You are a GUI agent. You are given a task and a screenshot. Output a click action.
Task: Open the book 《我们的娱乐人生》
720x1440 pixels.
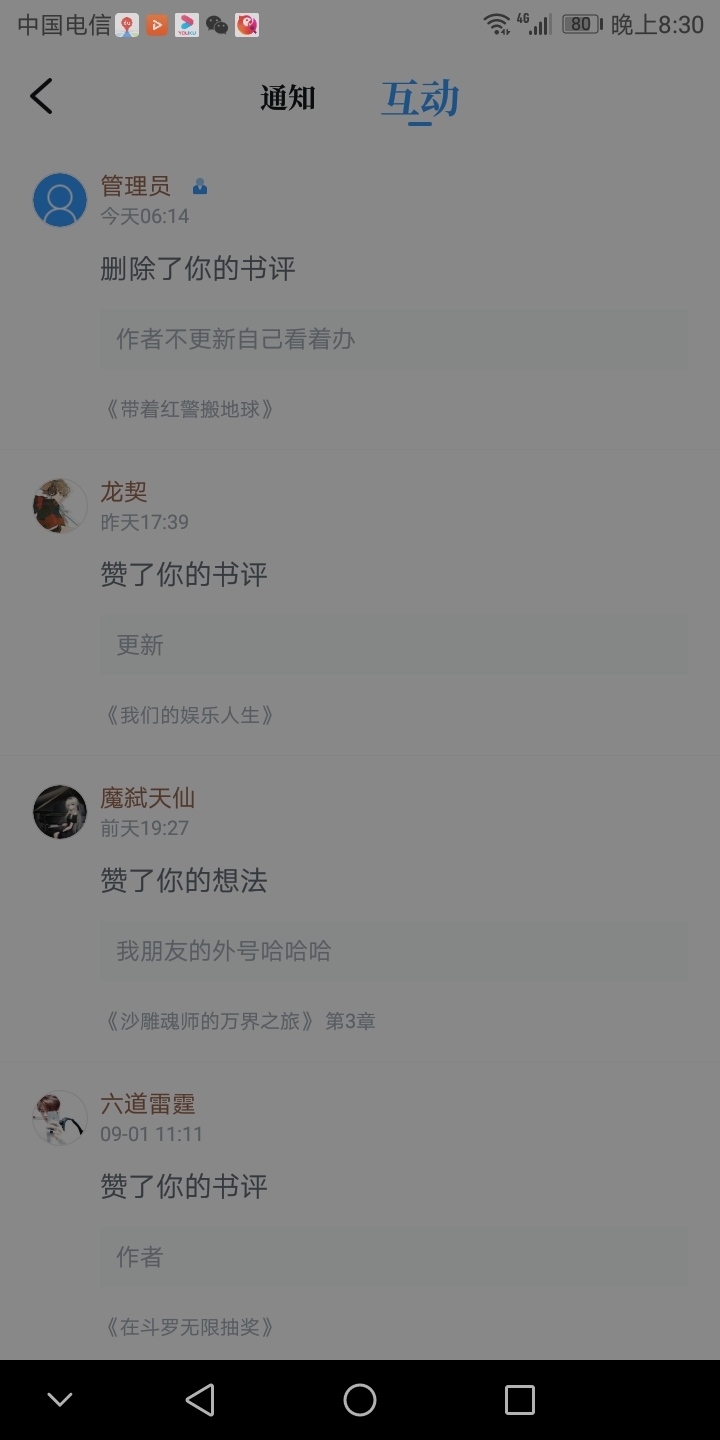(x=189, y=715)
